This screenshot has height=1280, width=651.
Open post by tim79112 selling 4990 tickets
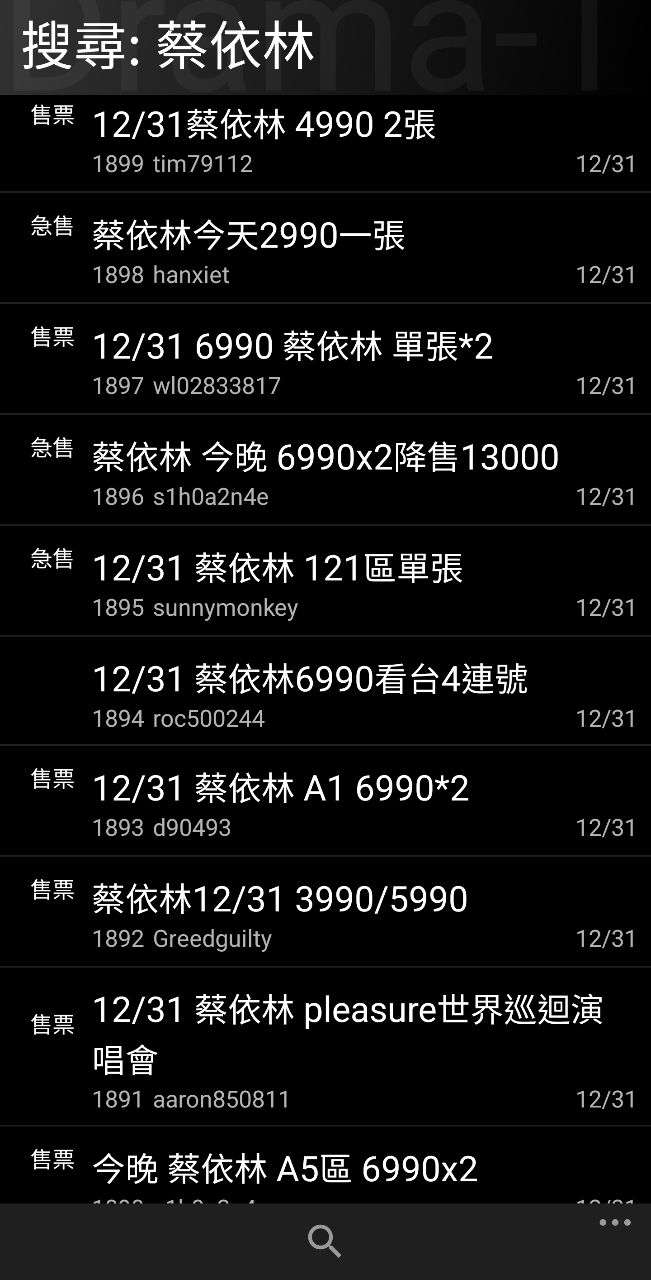(x=325, y=142)
